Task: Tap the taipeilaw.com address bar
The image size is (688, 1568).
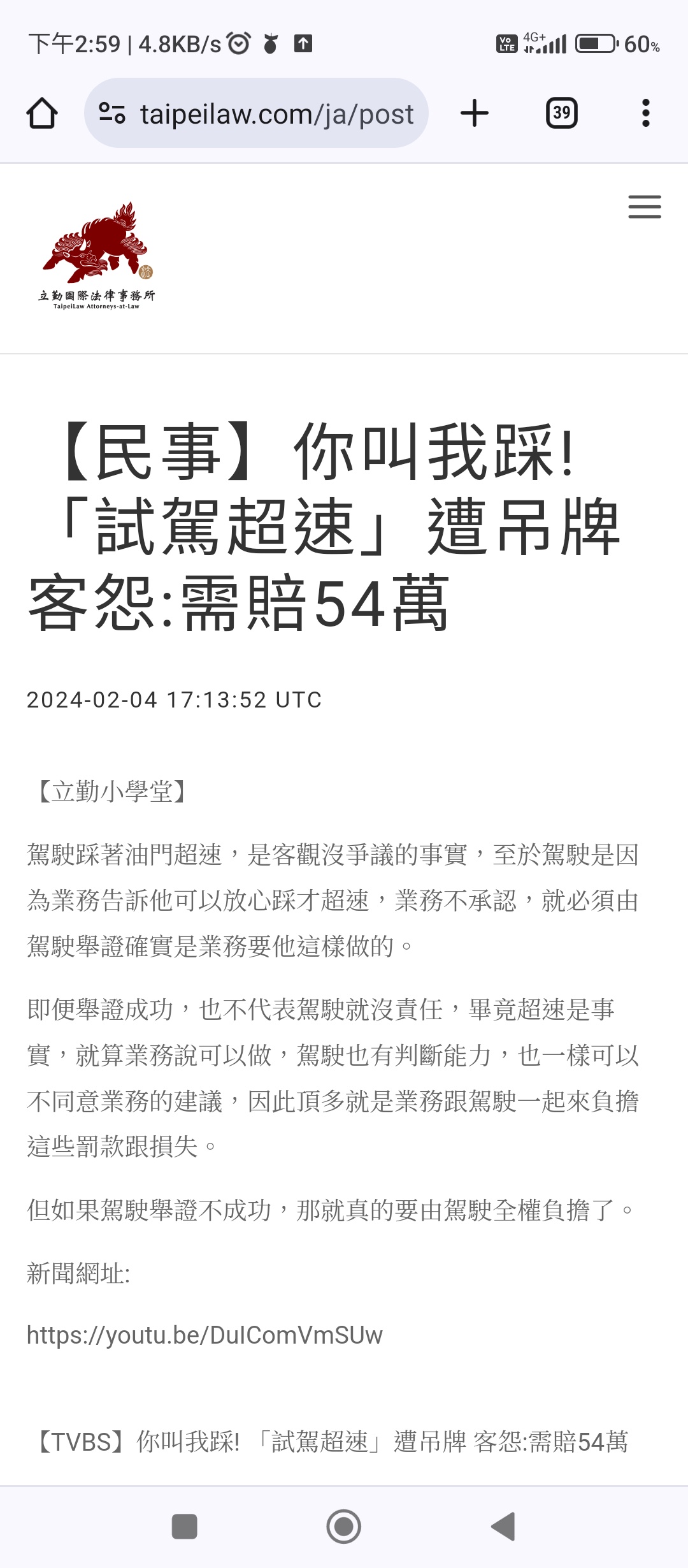Action: click(x=256, y=113)
